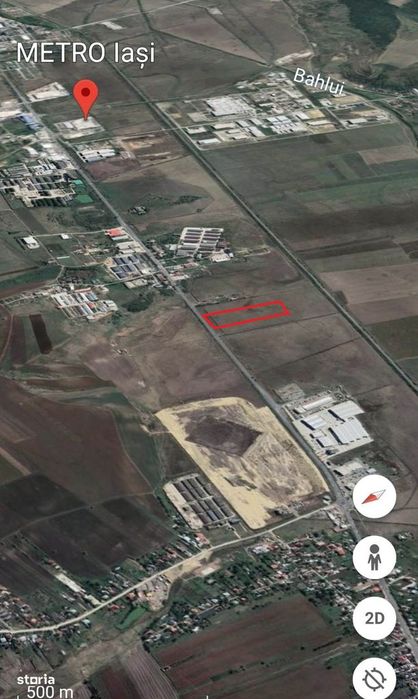Switch the map to 2D view

pyautogui.click(x=374, y=618)
